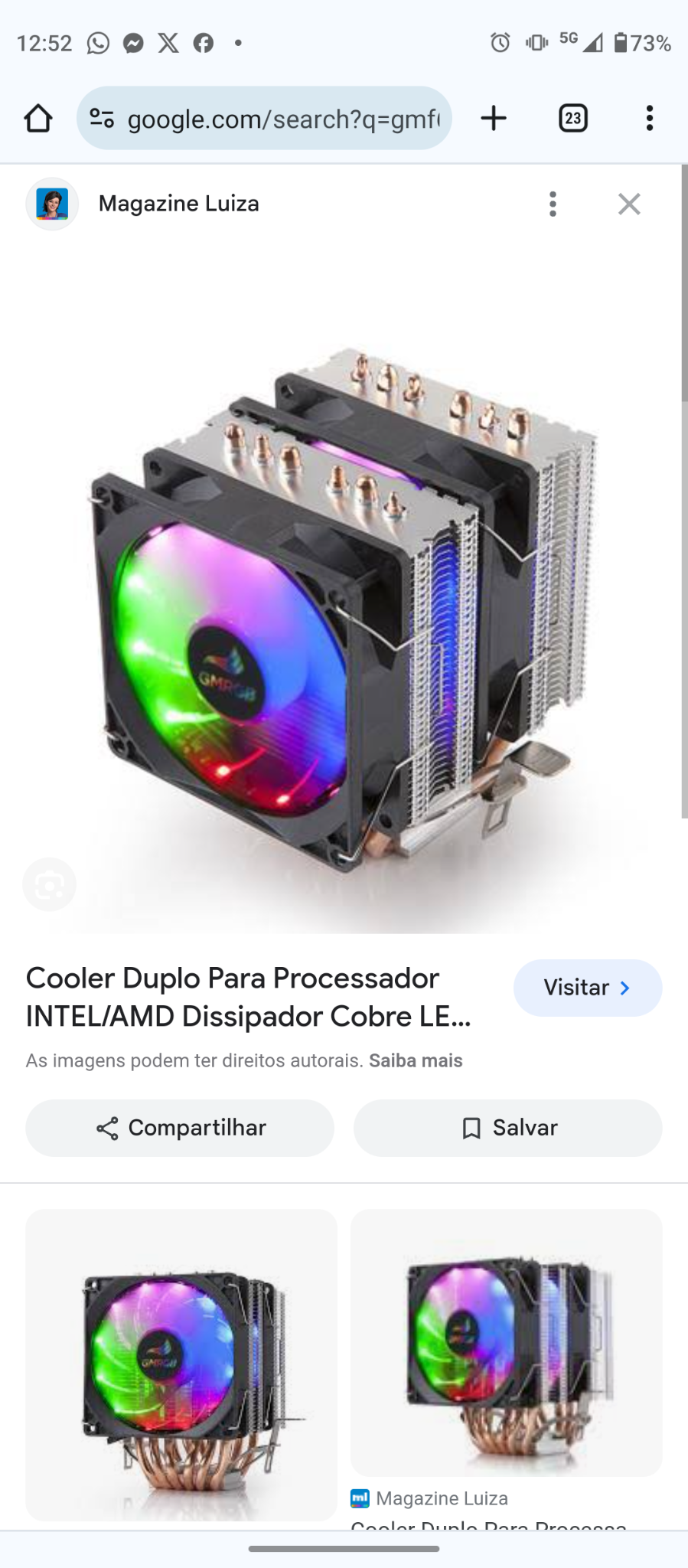Save the image with Salvar
688x1568 pixels.
[507, 1128]
